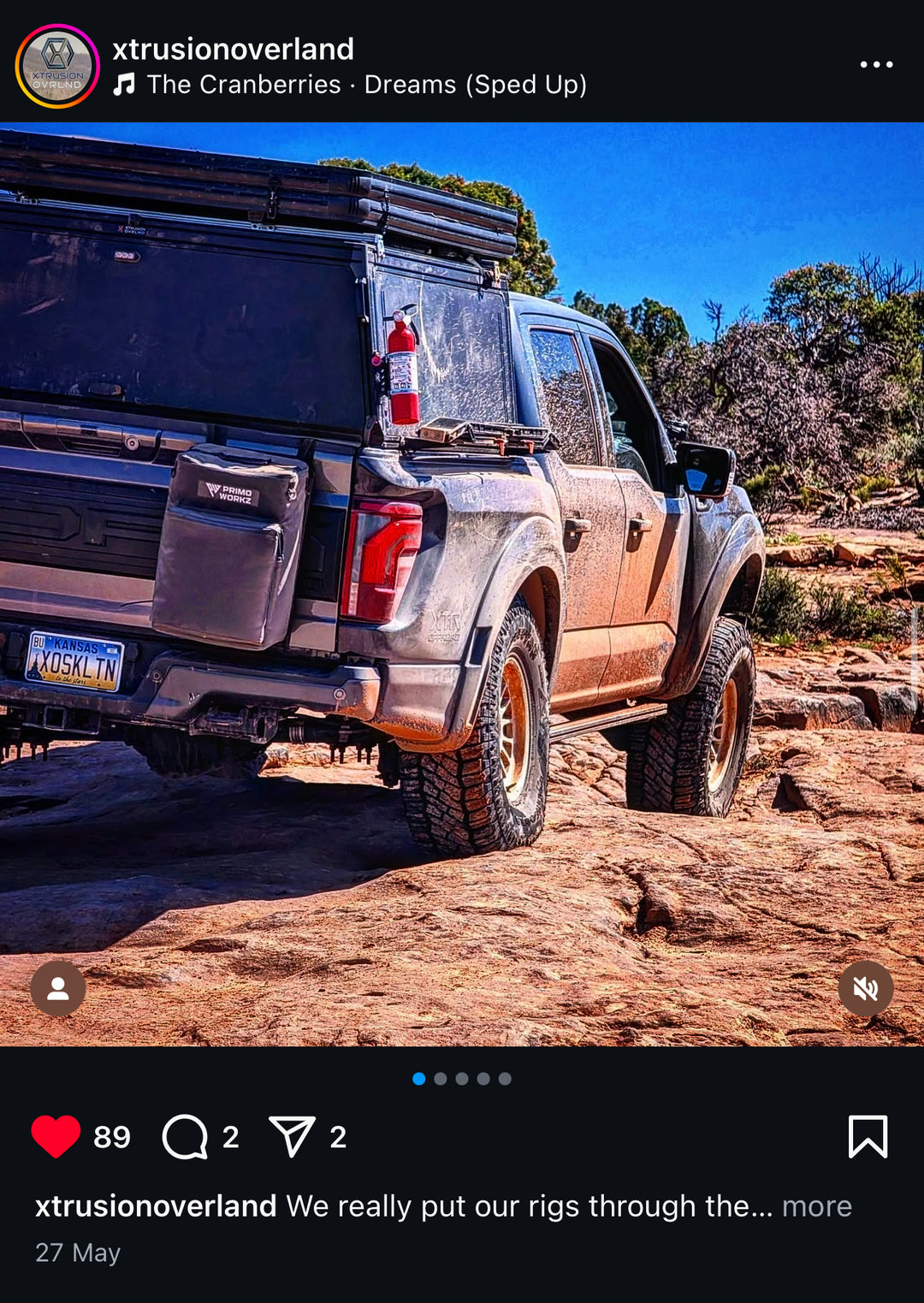This screenshot has width=924, height=1303.
Task: Unmute the post audio
Action: coord(865,989)
